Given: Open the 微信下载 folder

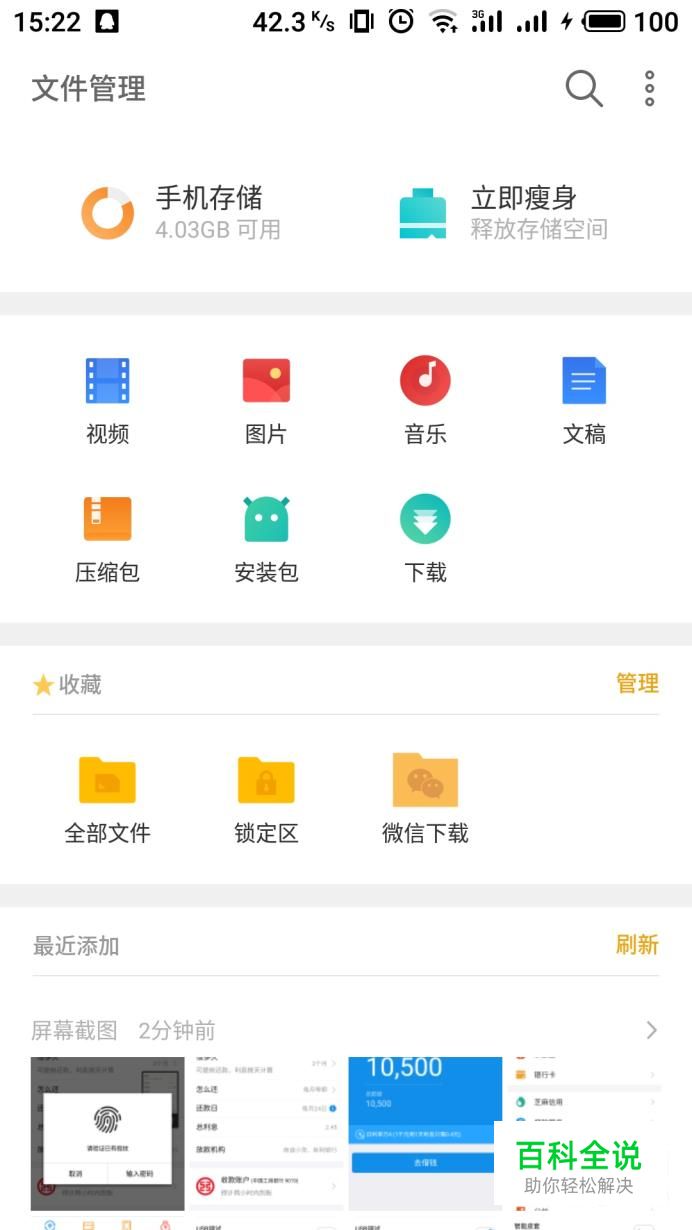Looking at the screenshot, I should (425, 798).
